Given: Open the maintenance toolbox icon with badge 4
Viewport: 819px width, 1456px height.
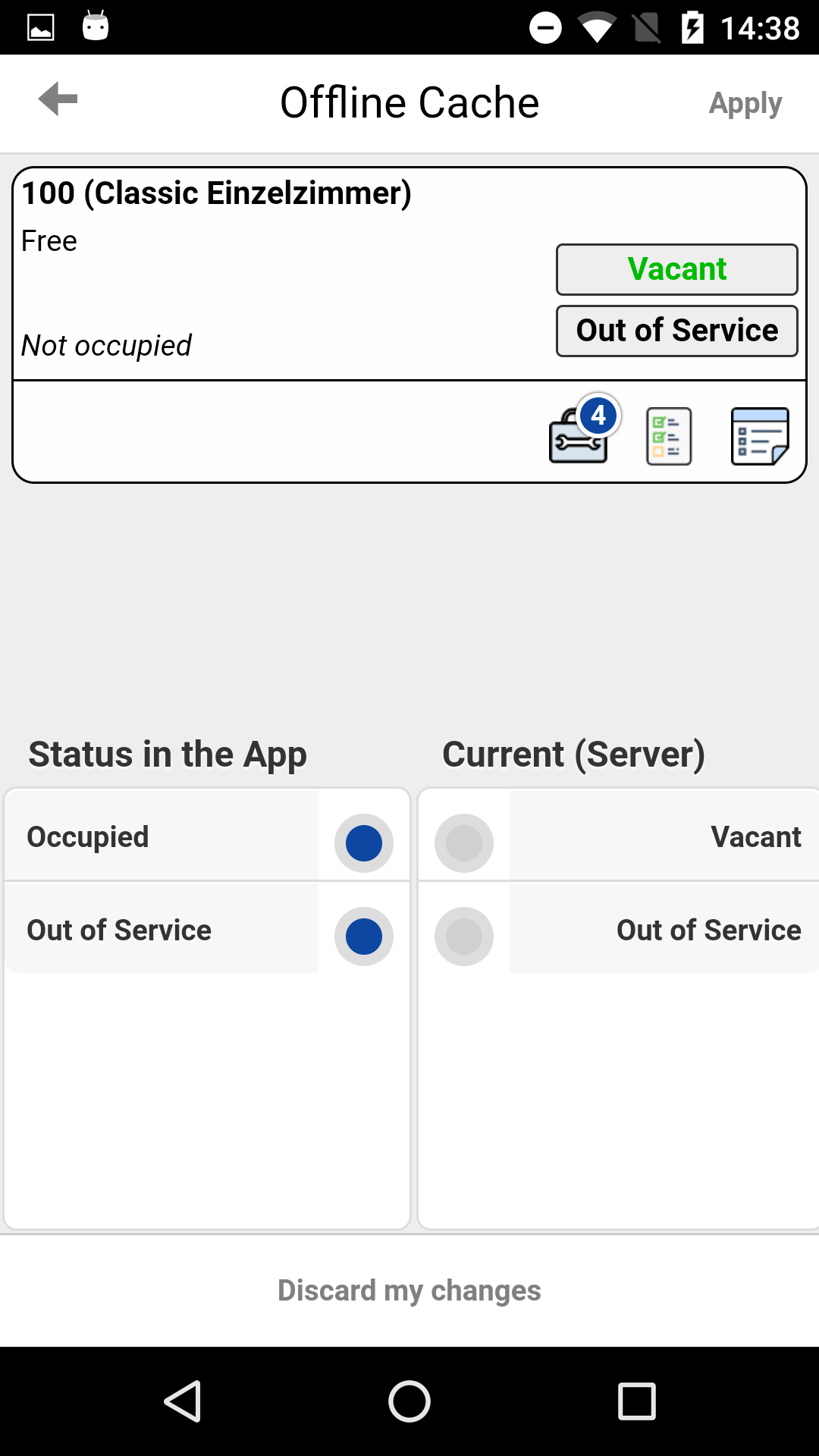Looking at the screenshot, I should [583, 431].
